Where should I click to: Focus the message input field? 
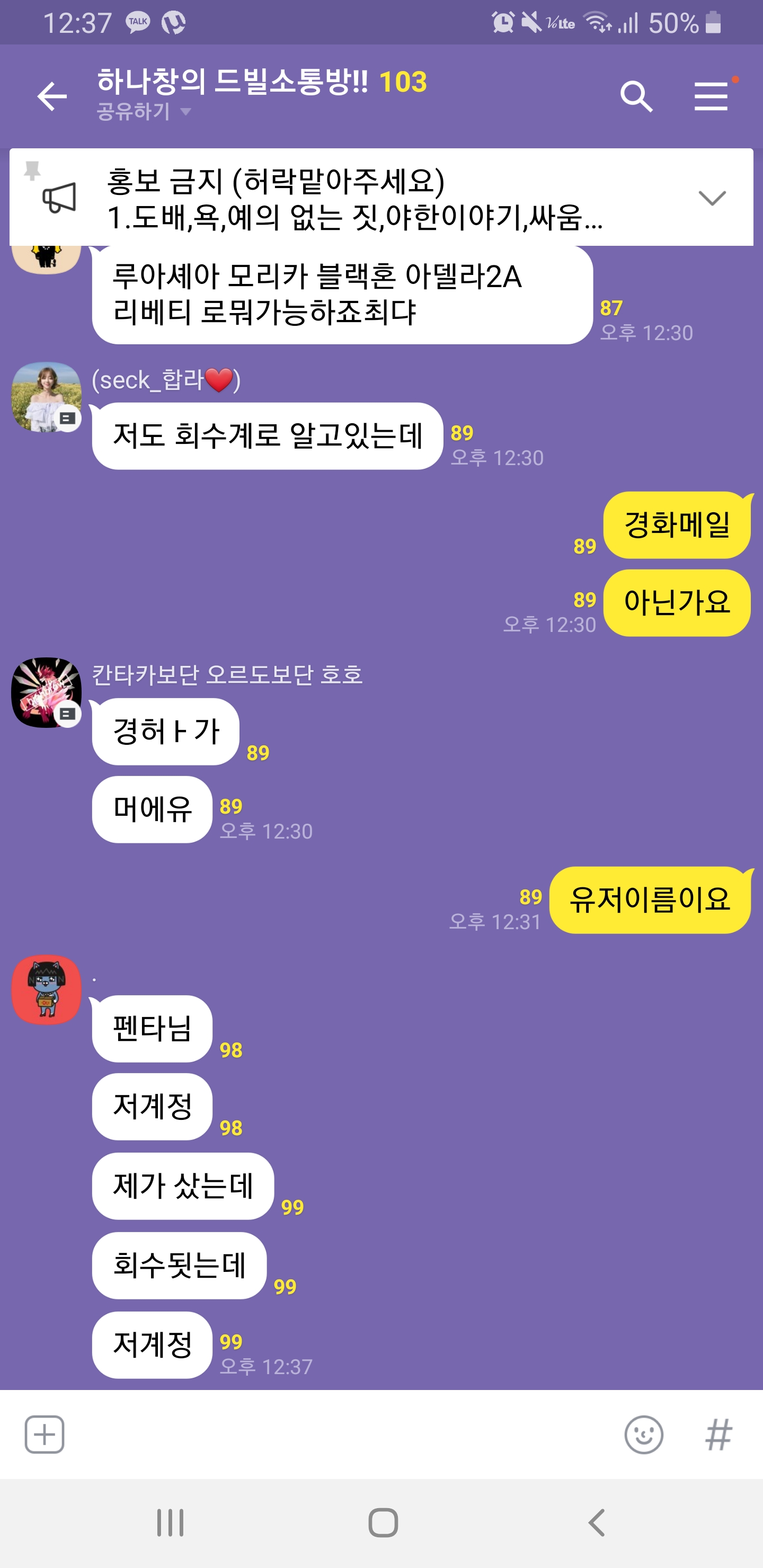pyautogui.click(x=341, y=1435)
